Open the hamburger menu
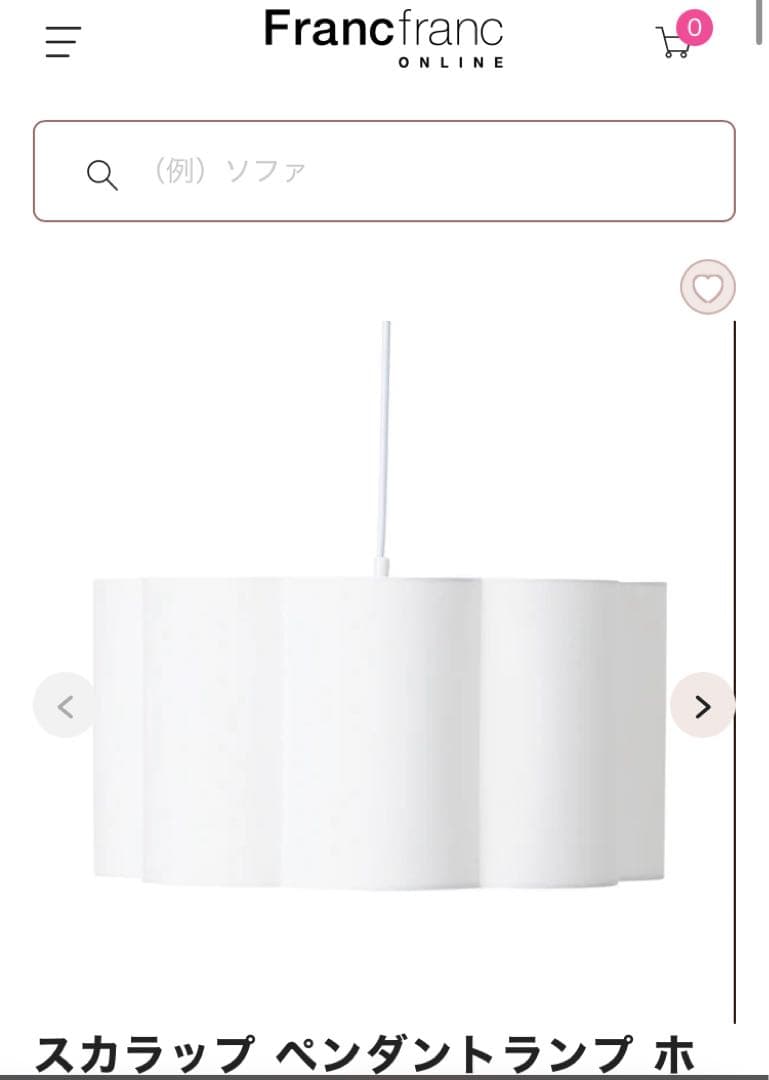Image resolution: width=769 pixels, height=1080 pixels. coord(63,42)
